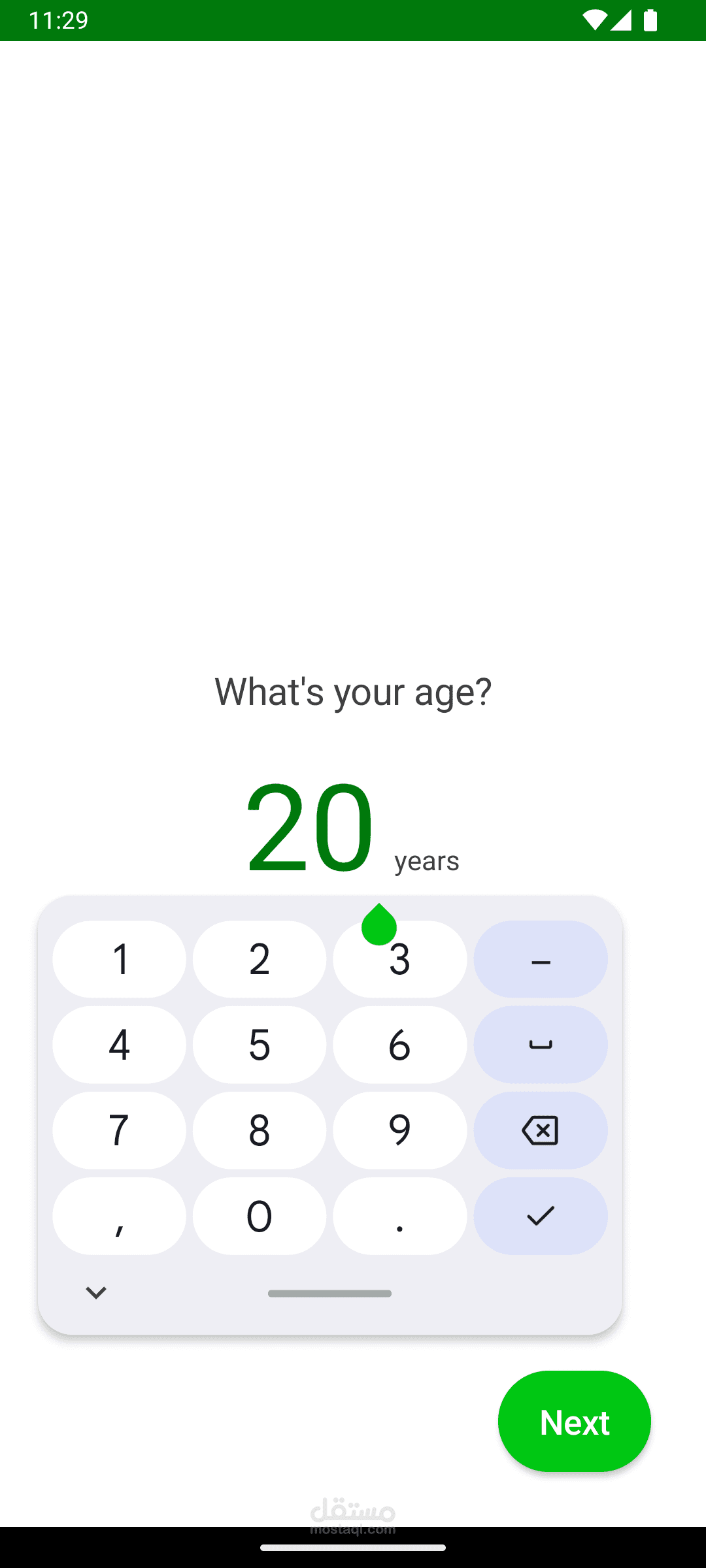This screenshot has width=706, height=1568.
Task: Confirm entry with the checkmark key
Action: [541, 1216]
